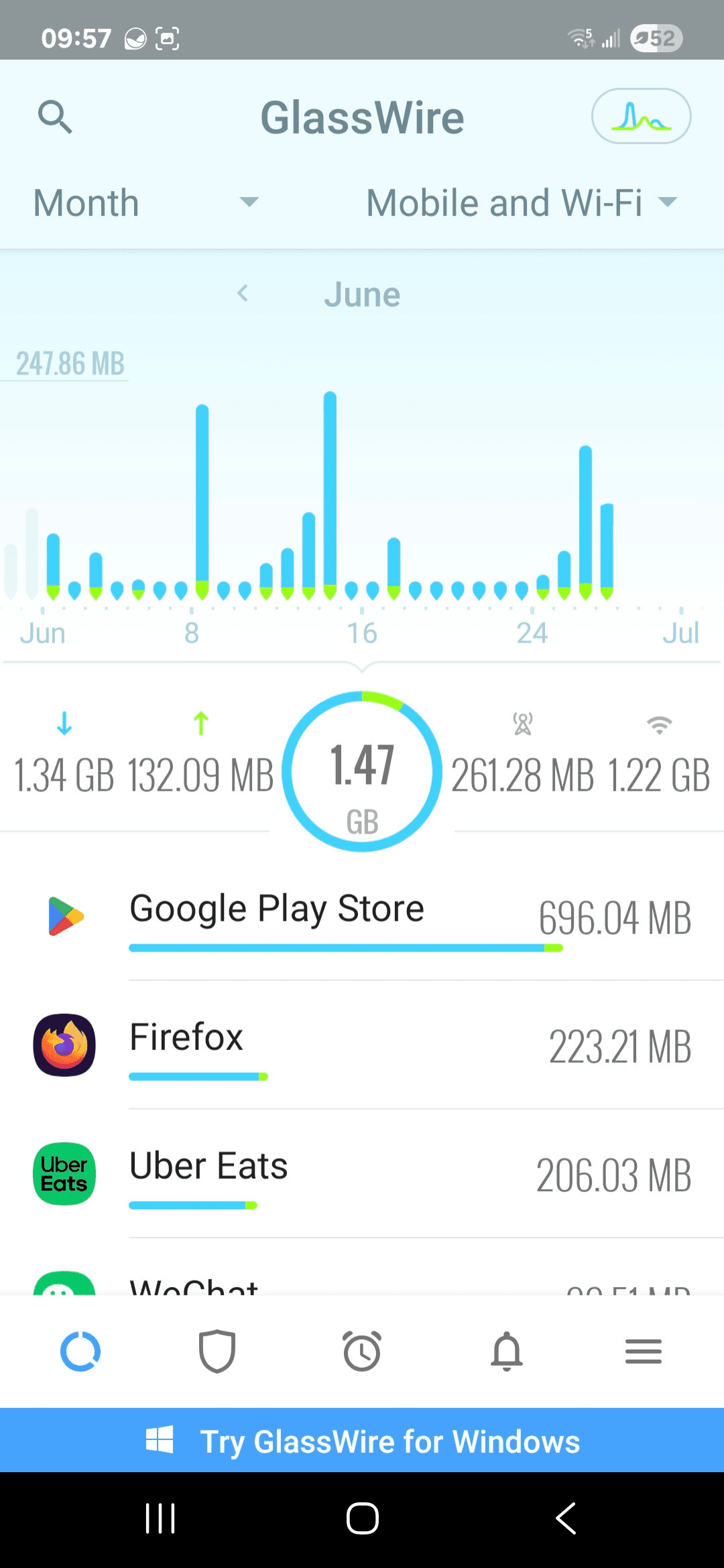Tap the Firefox app icon

point(64,1045)
